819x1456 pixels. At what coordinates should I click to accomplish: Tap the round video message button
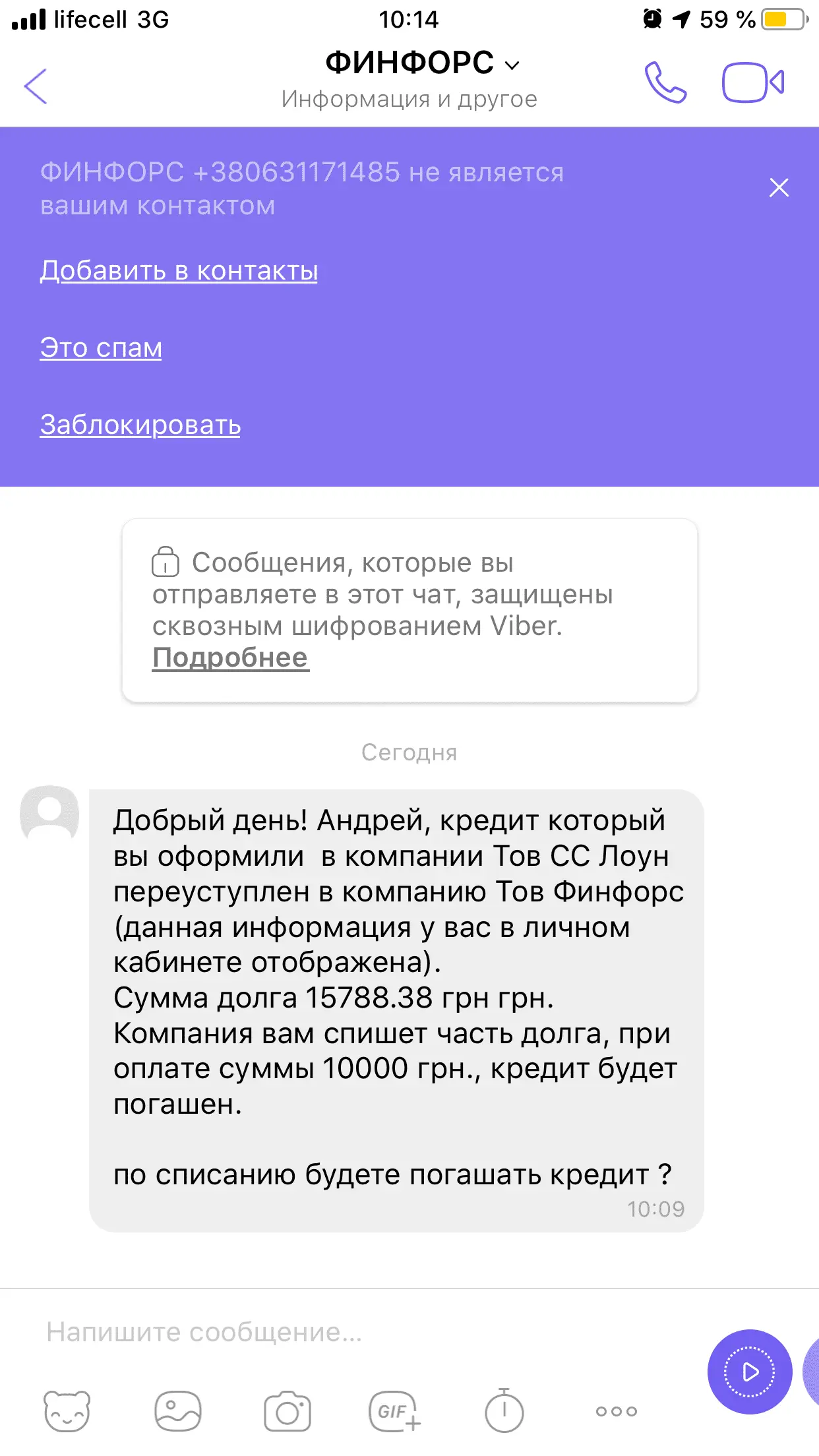click(750, 1372)
